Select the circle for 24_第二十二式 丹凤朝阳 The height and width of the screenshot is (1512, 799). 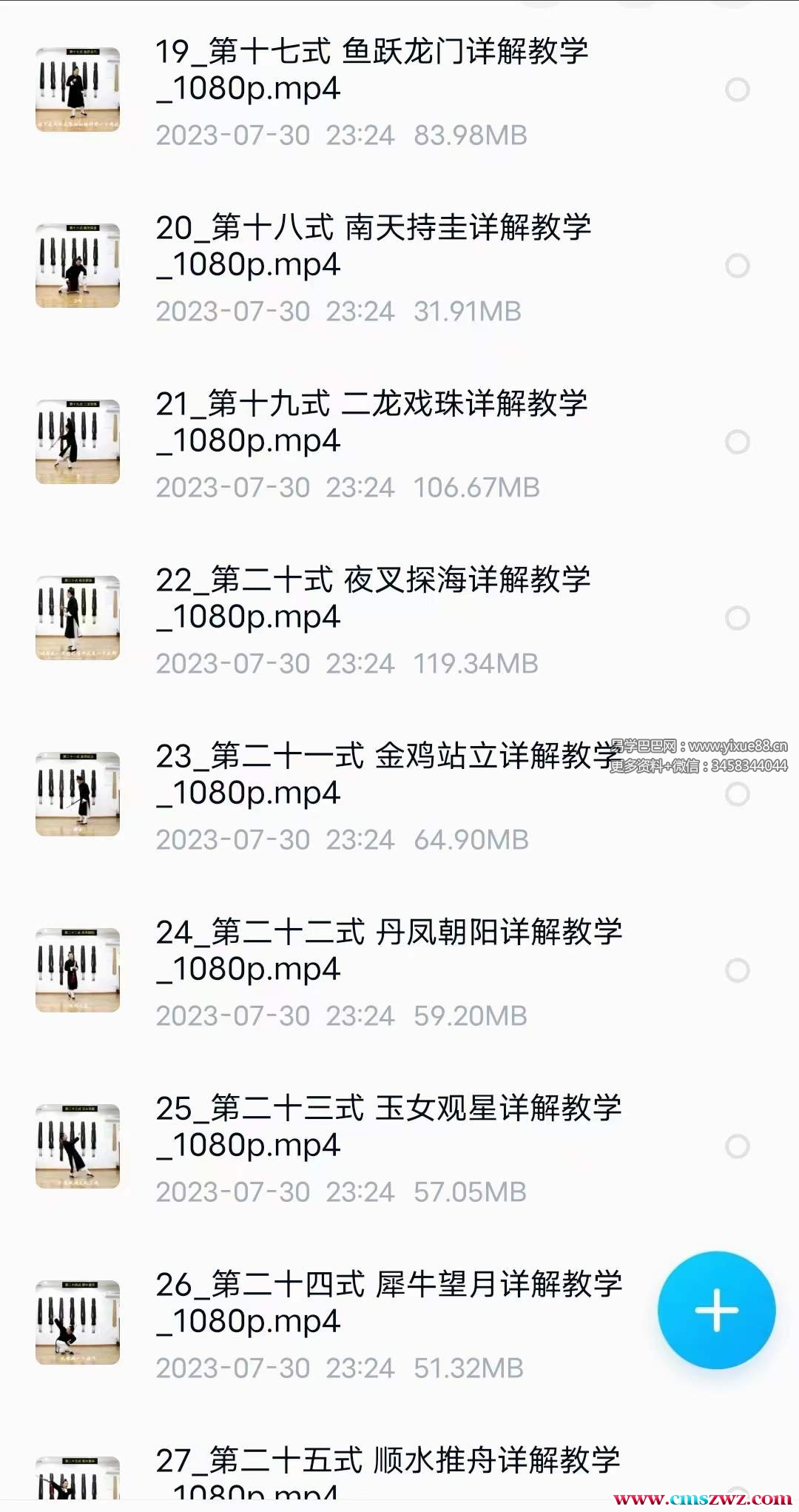point(737,970)
